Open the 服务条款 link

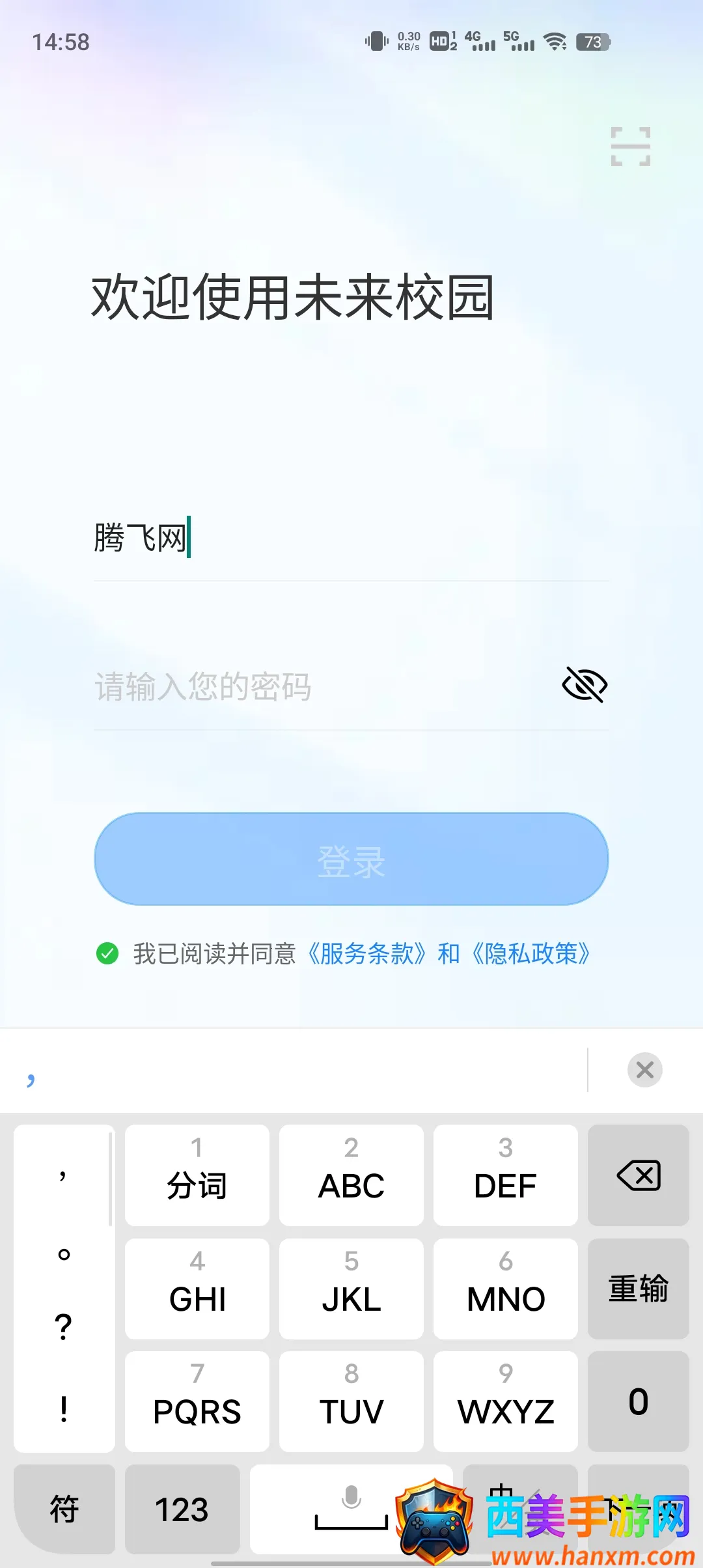coord(366,954)
